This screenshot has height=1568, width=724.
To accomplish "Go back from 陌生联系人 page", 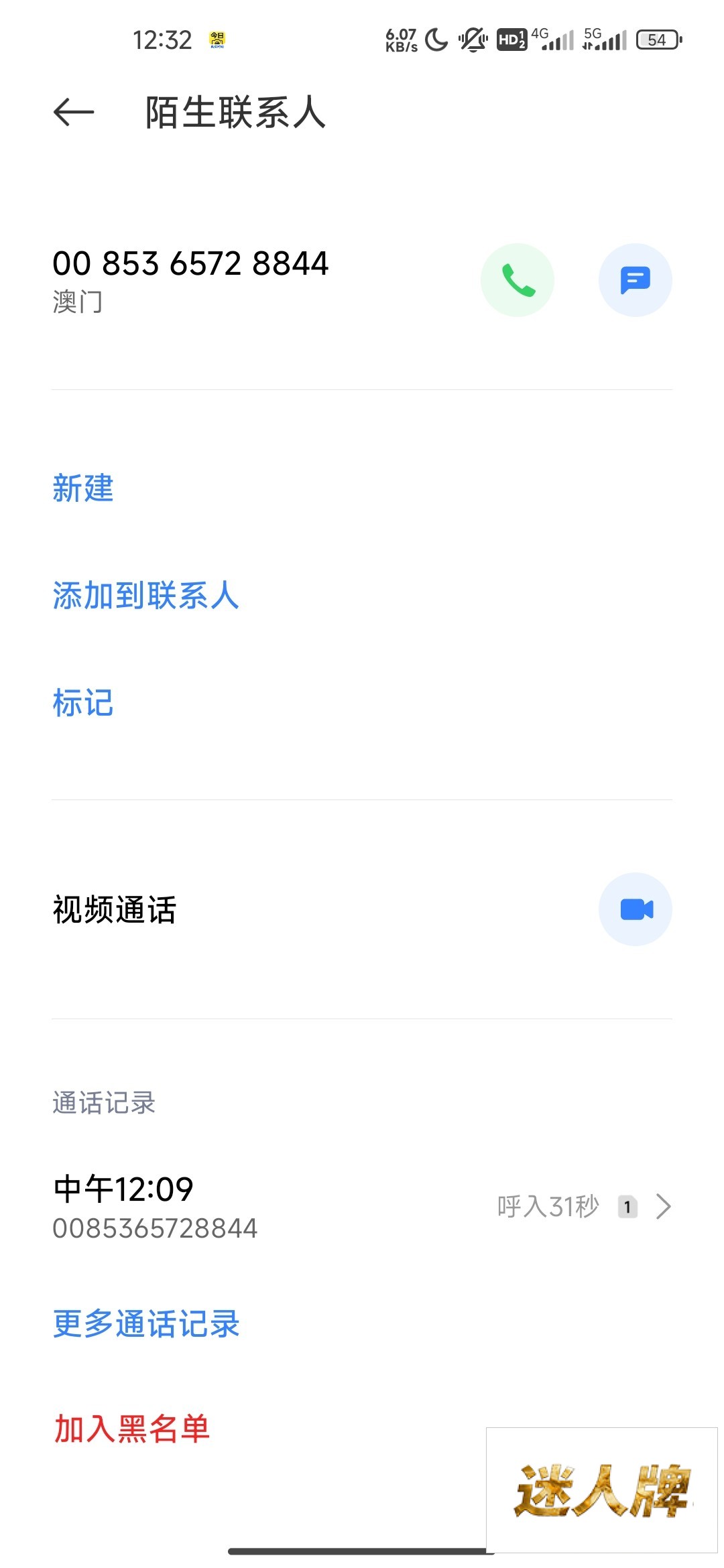I will click(x=74, y=112).
